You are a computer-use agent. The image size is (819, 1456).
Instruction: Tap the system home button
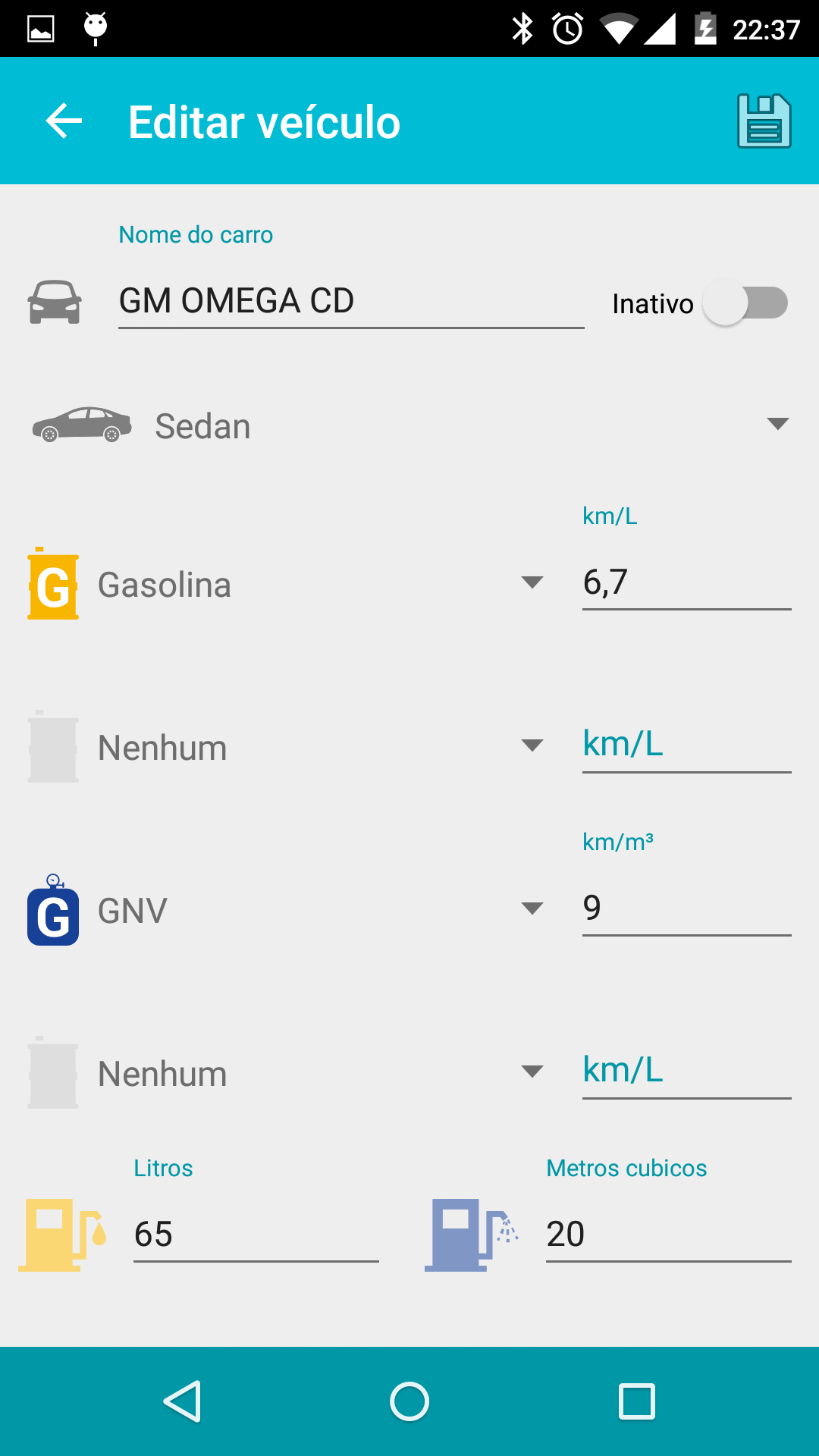pos(409,1401)
